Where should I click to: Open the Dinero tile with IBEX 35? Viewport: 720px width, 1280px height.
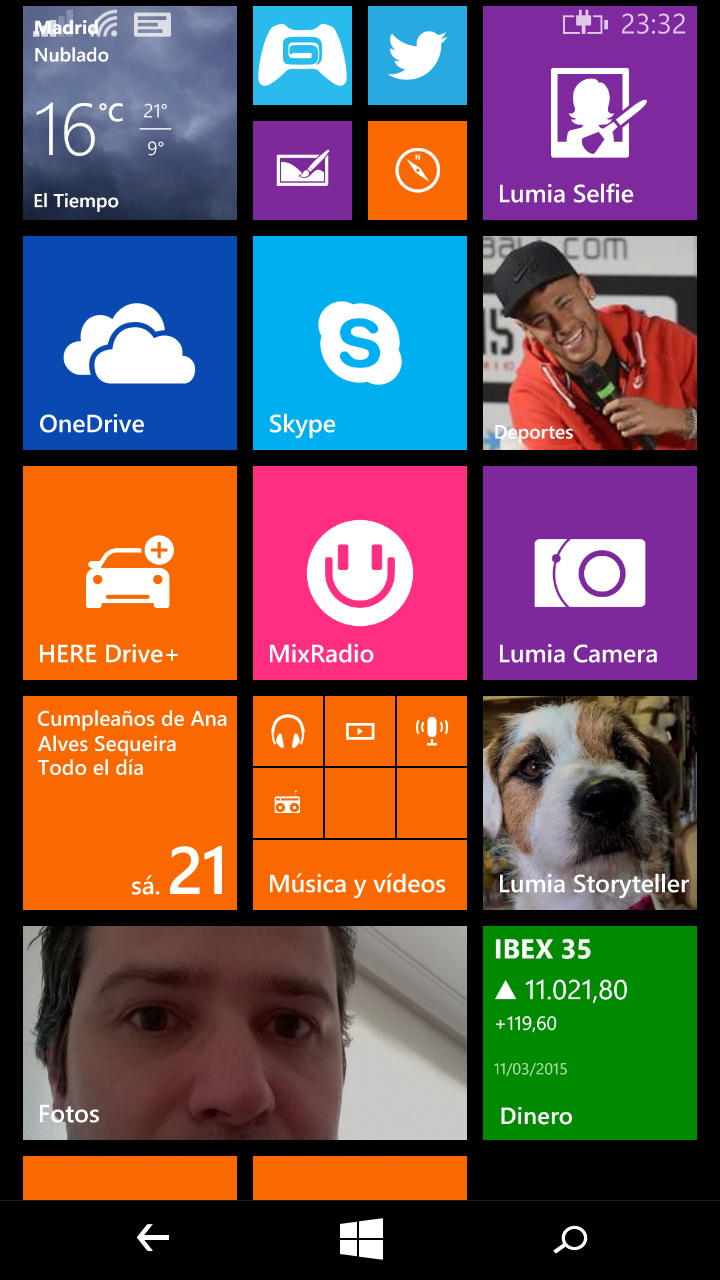point(590,1033)
